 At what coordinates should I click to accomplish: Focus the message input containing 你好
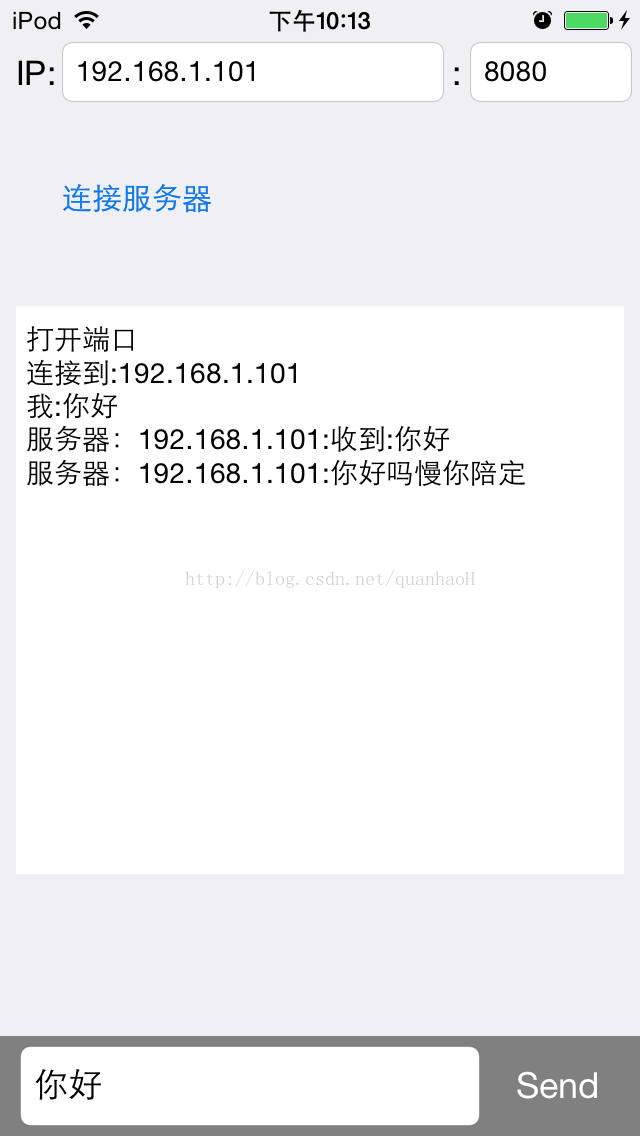click(x=250, y=1085)
